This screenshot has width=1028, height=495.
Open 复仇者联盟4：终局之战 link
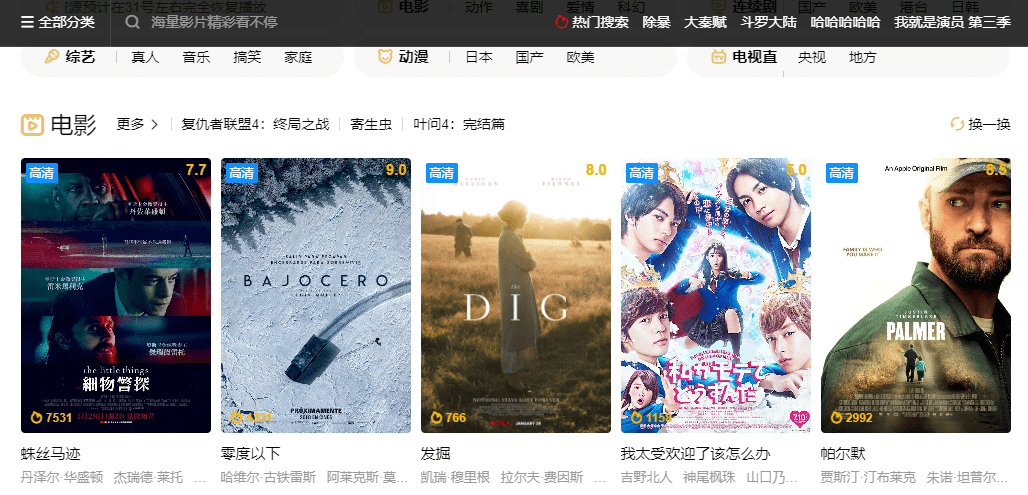[255, 125]
